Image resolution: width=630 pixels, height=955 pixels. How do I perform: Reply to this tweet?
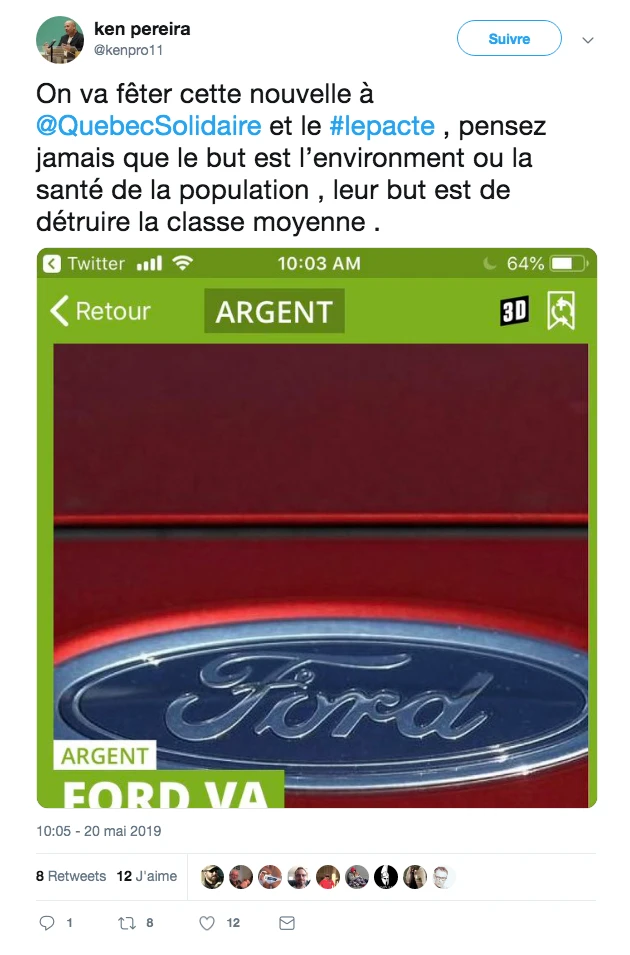point(47,923)
